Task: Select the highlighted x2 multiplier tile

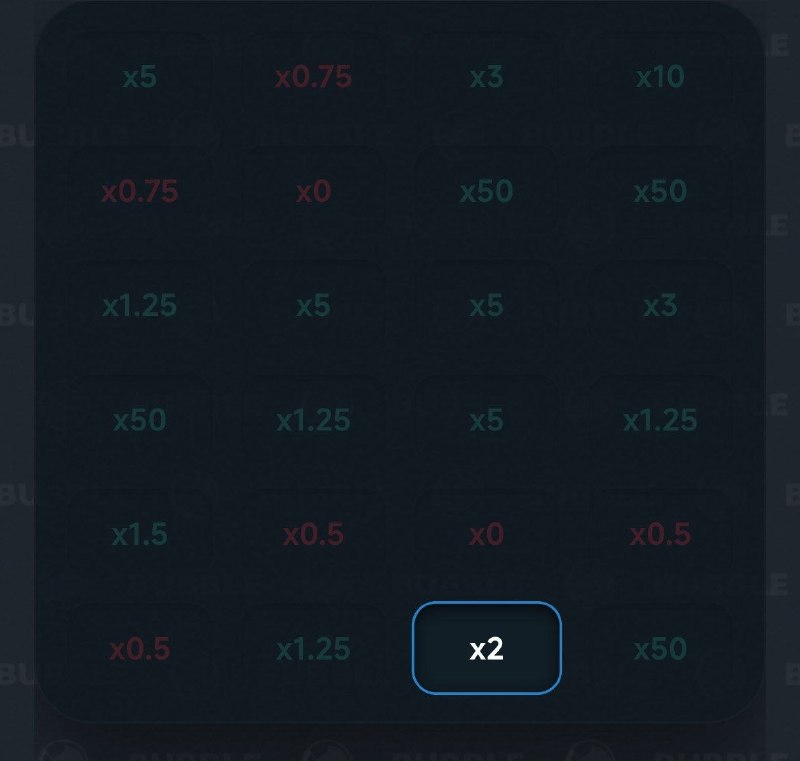Action: 487,648
